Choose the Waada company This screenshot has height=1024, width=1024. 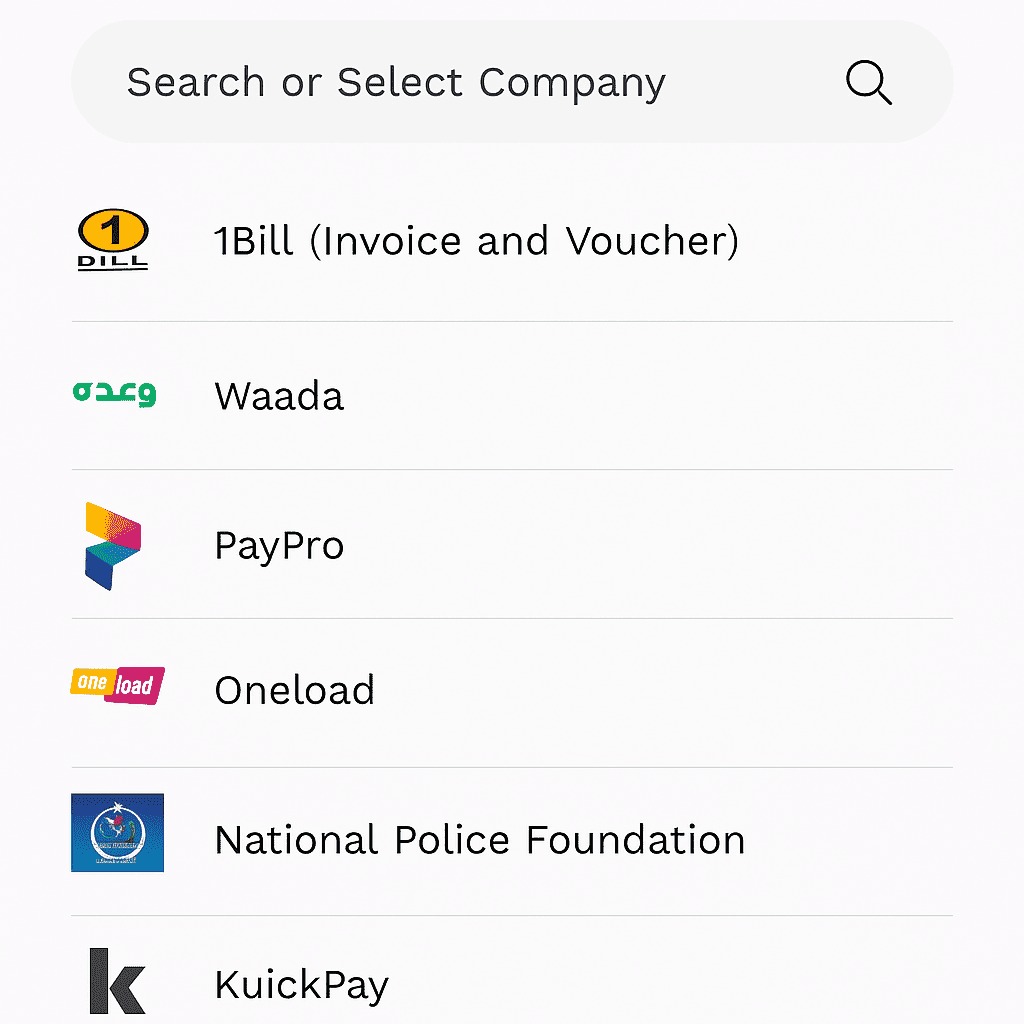[x=280, y=396]
